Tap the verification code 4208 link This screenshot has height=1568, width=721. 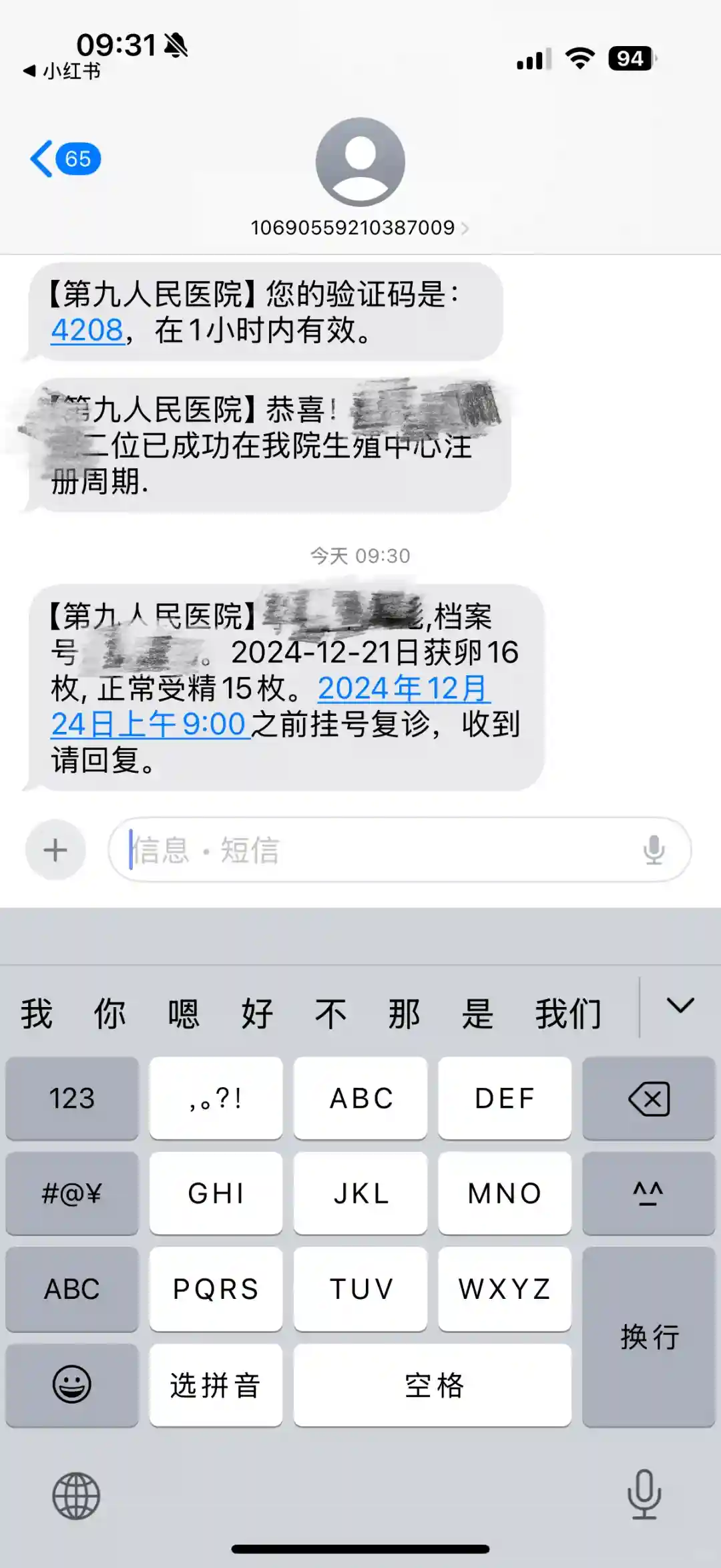(x=87, y=330)
